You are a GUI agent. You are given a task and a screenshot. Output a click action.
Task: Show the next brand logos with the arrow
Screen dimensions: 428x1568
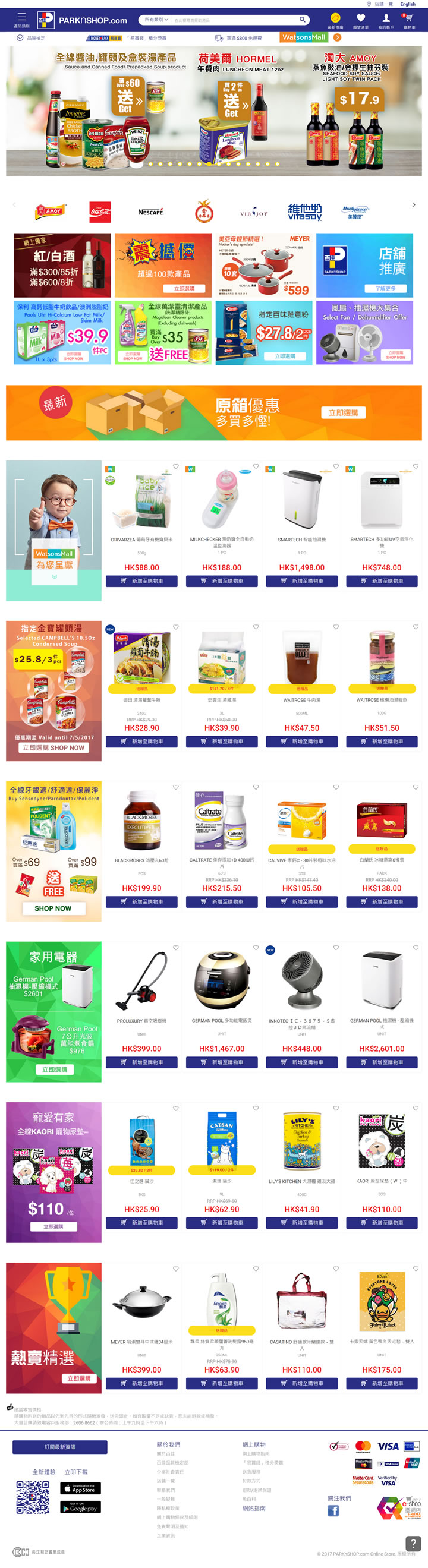pos(413,204)
